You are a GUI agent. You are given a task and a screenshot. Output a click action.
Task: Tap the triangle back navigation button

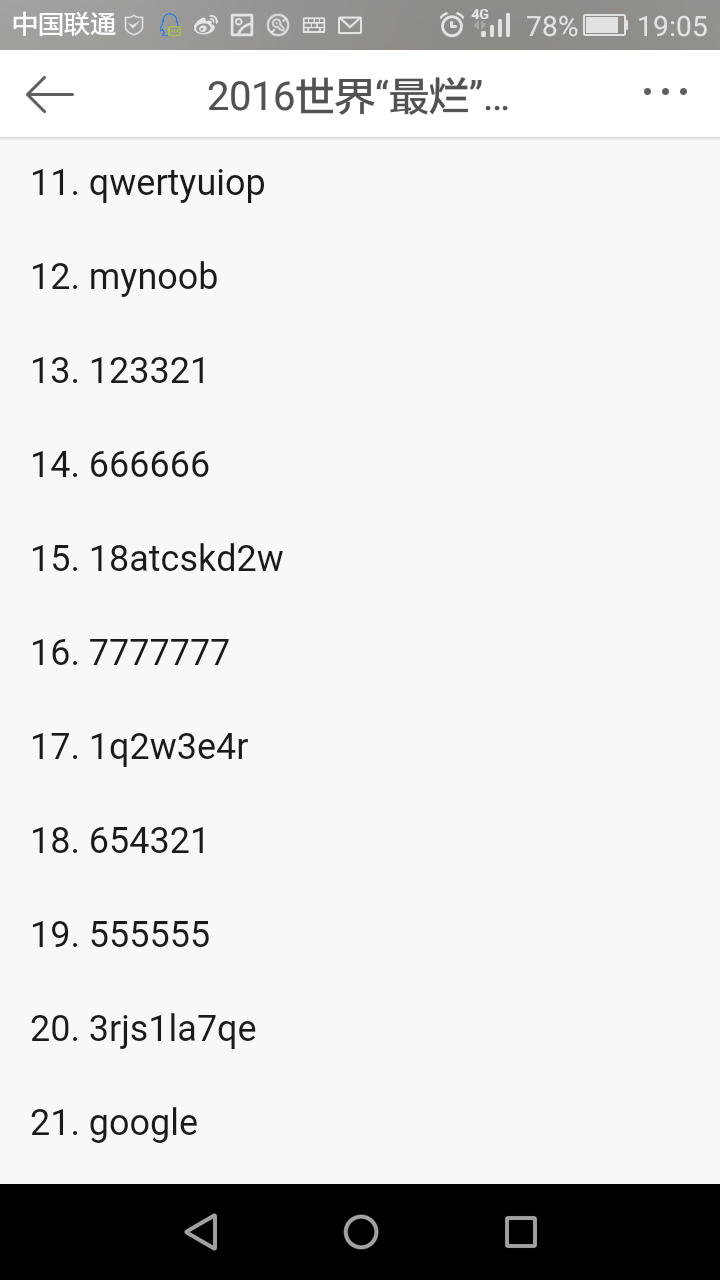(201, 1231)
